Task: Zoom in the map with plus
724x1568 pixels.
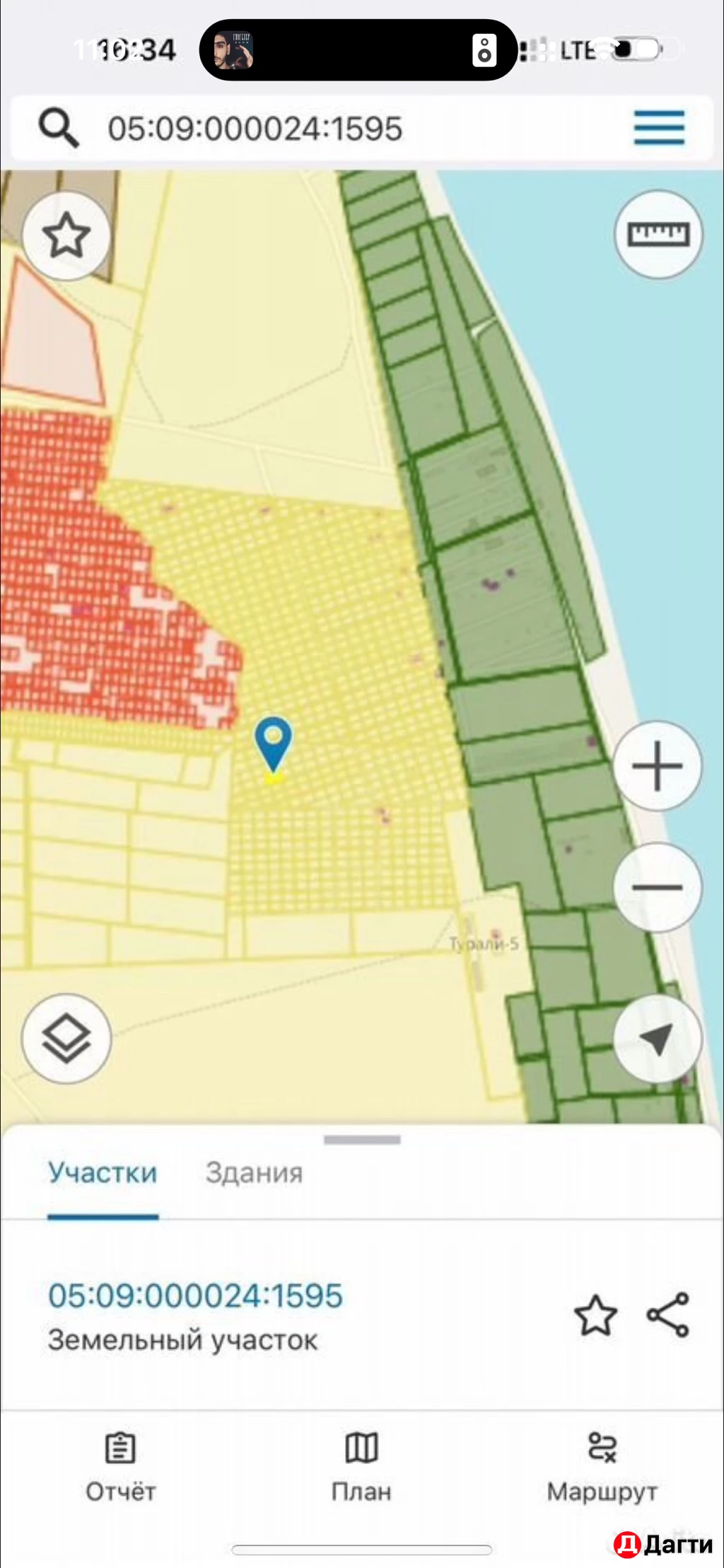Action: (x=657, y=766)
